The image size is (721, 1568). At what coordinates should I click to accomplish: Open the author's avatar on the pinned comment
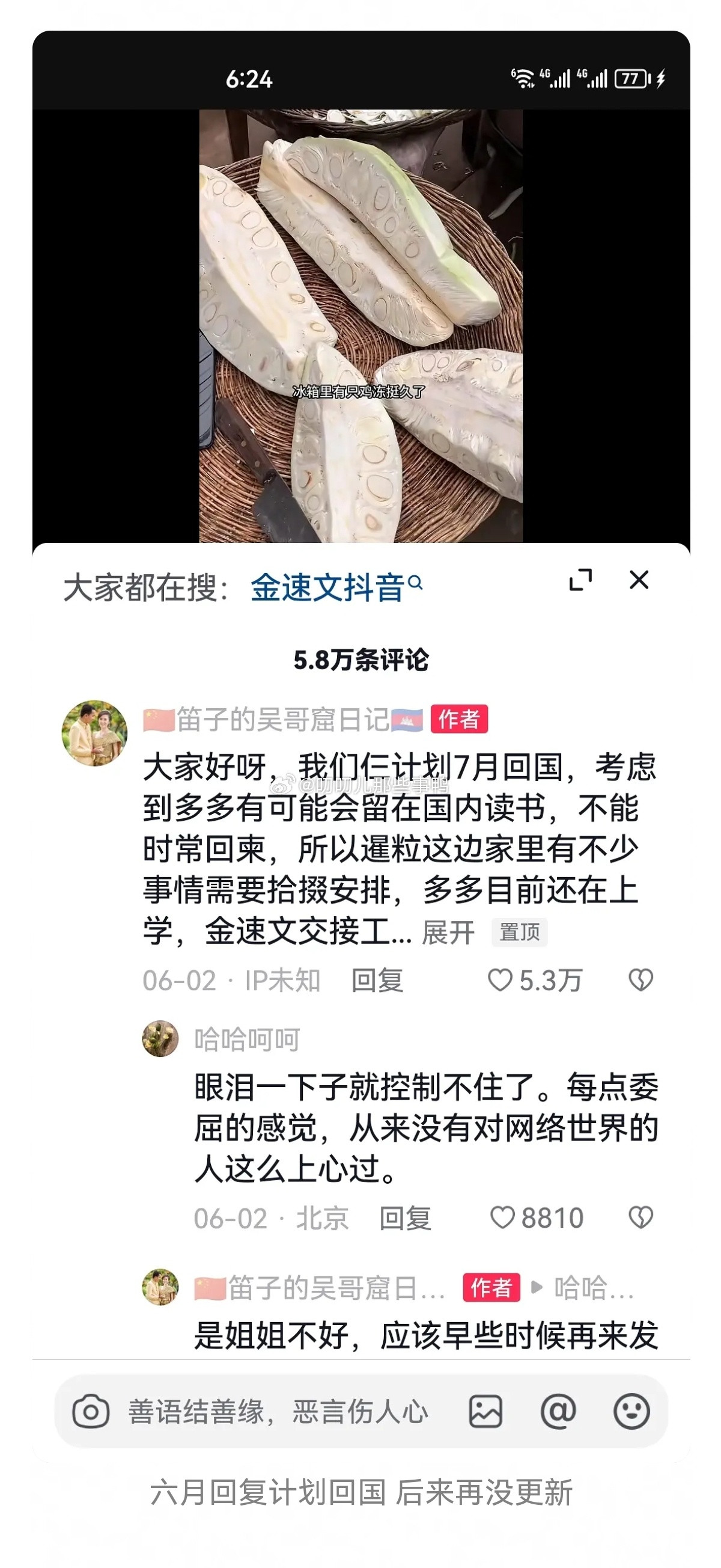click(96, 731)
